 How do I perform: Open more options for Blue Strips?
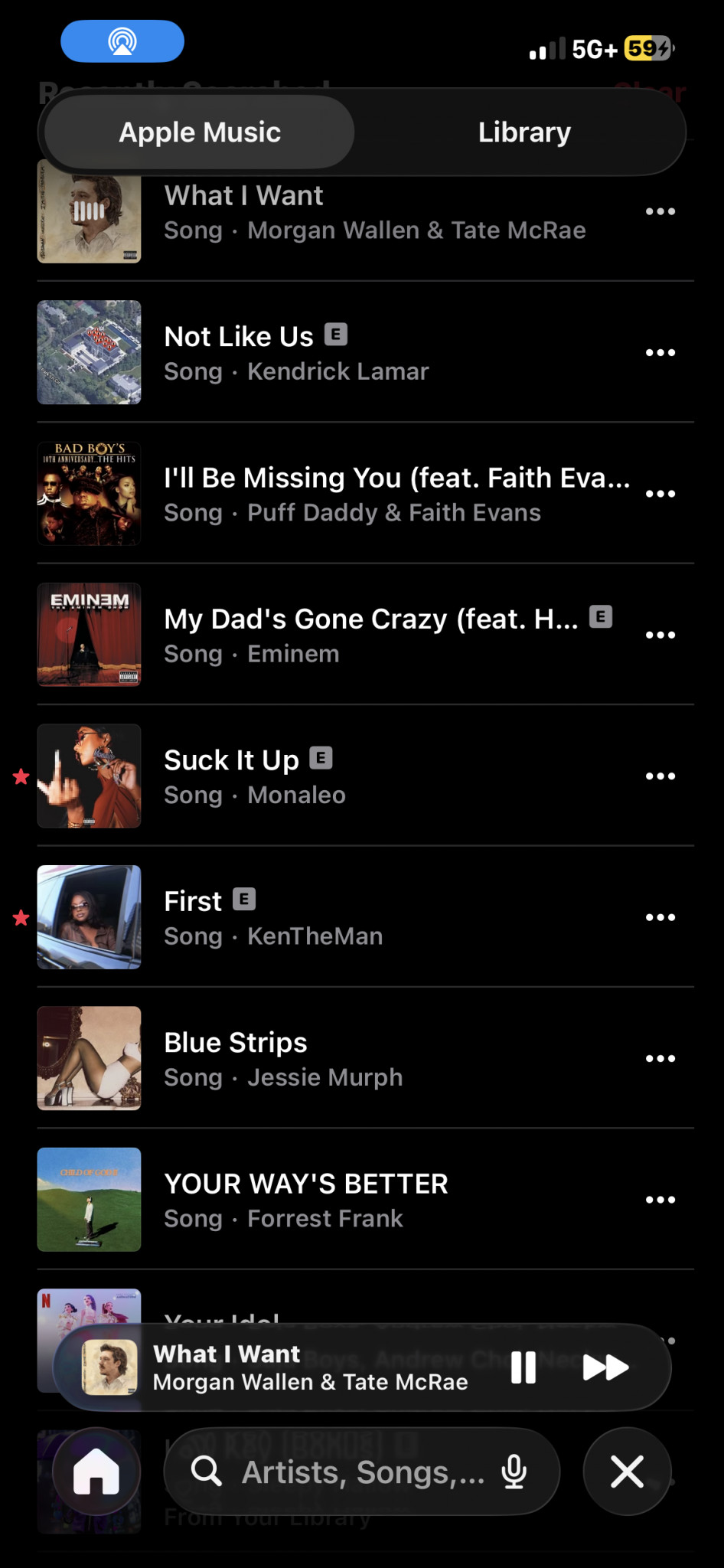(660, 1059)
